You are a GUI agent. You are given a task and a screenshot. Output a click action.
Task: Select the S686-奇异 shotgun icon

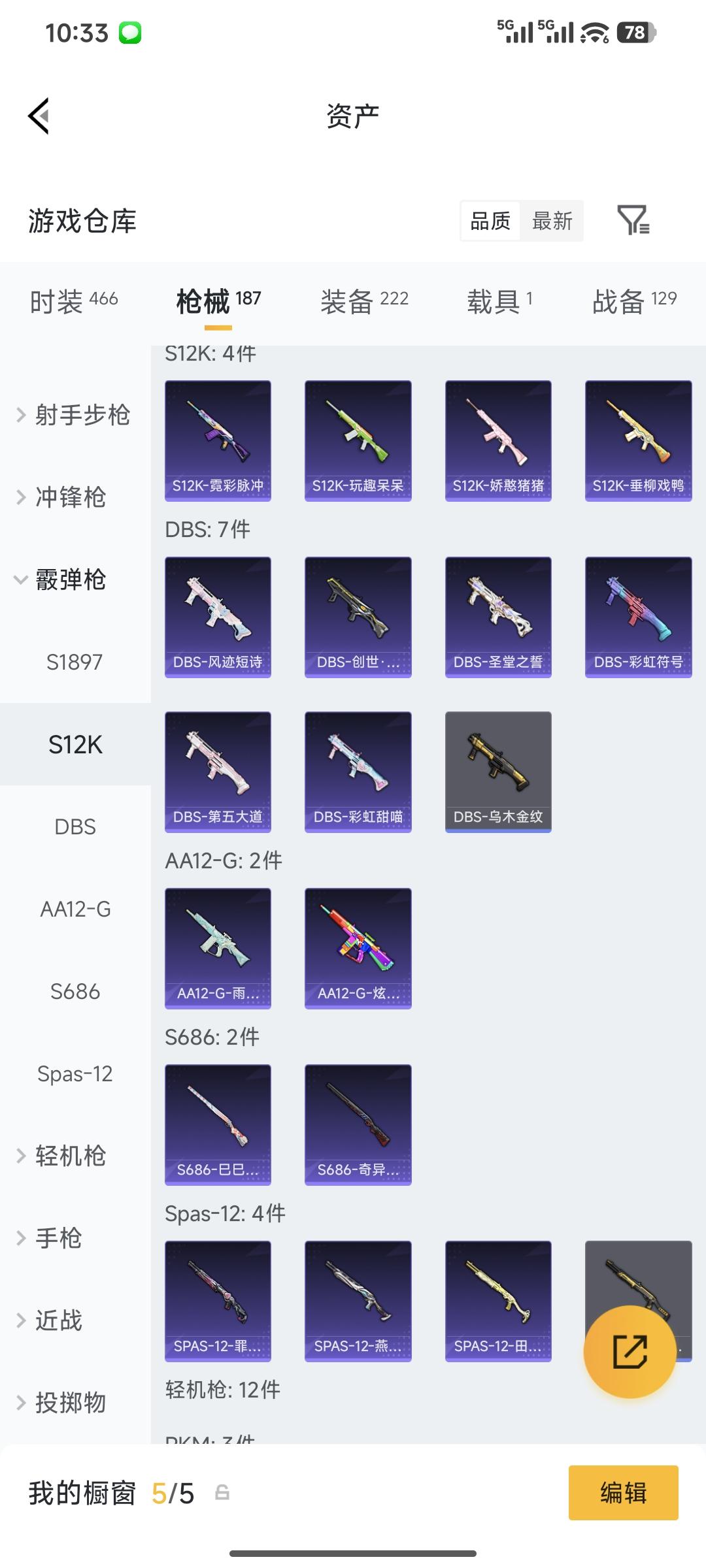358,1124
